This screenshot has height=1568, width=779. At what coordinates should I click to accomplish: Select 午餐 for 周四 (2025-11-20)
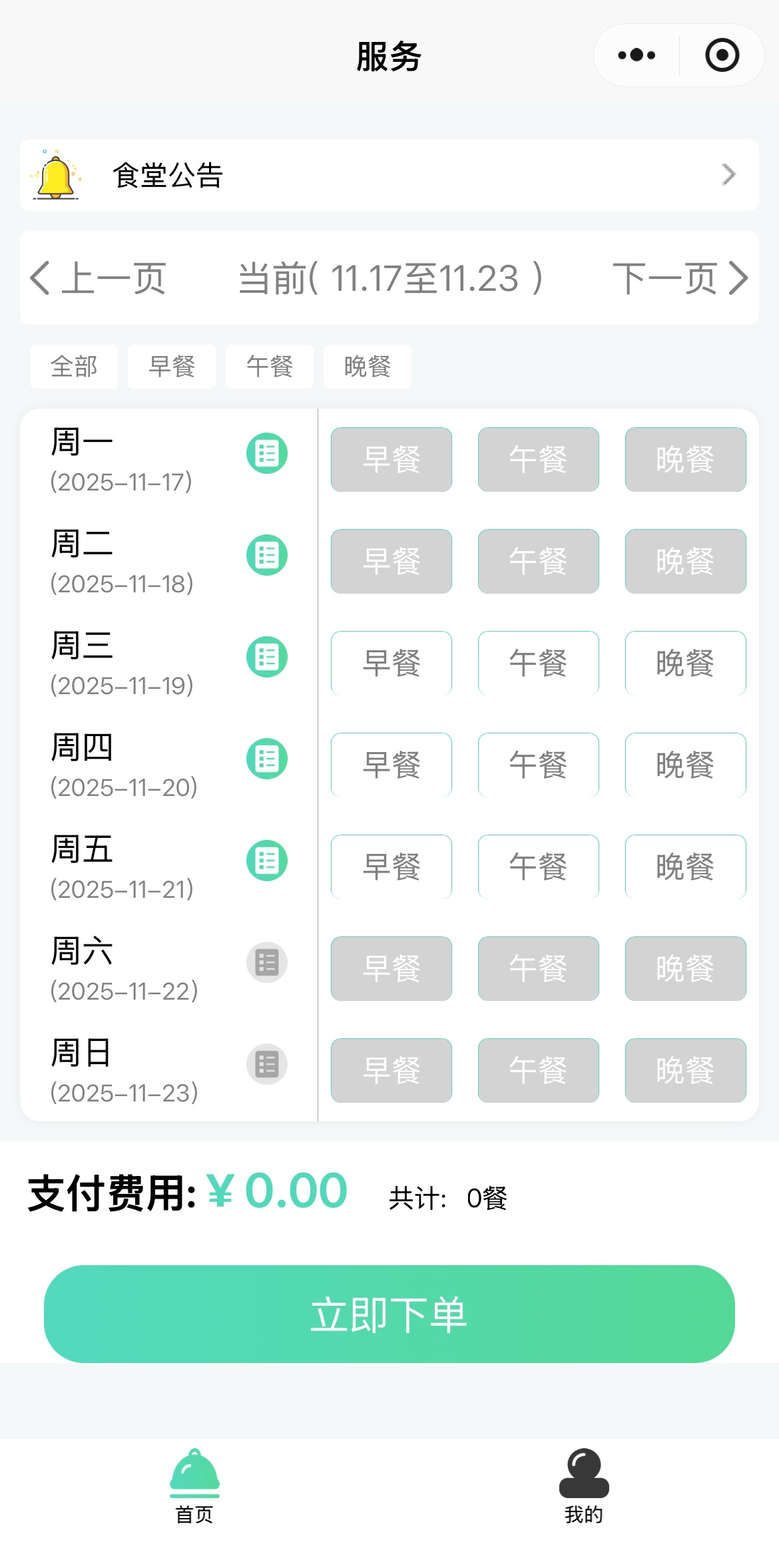538,765
